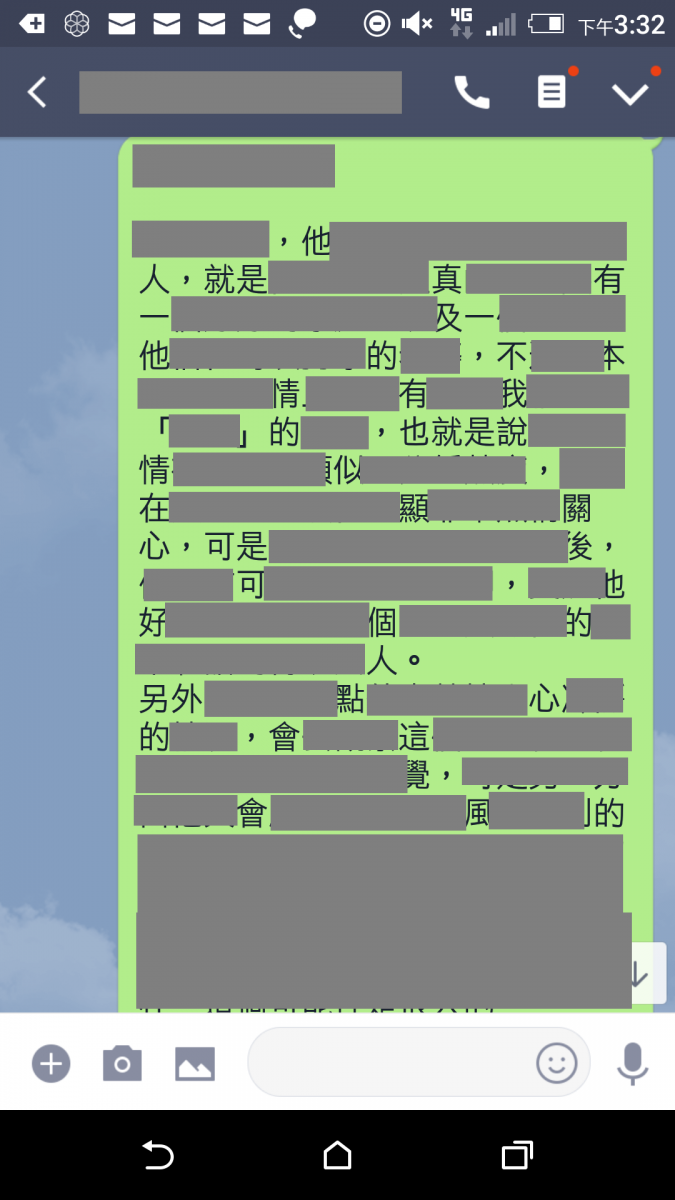Screen dimensions: 675x1200
Task: Go back to the chat list
Action: (x=37, y=93)
